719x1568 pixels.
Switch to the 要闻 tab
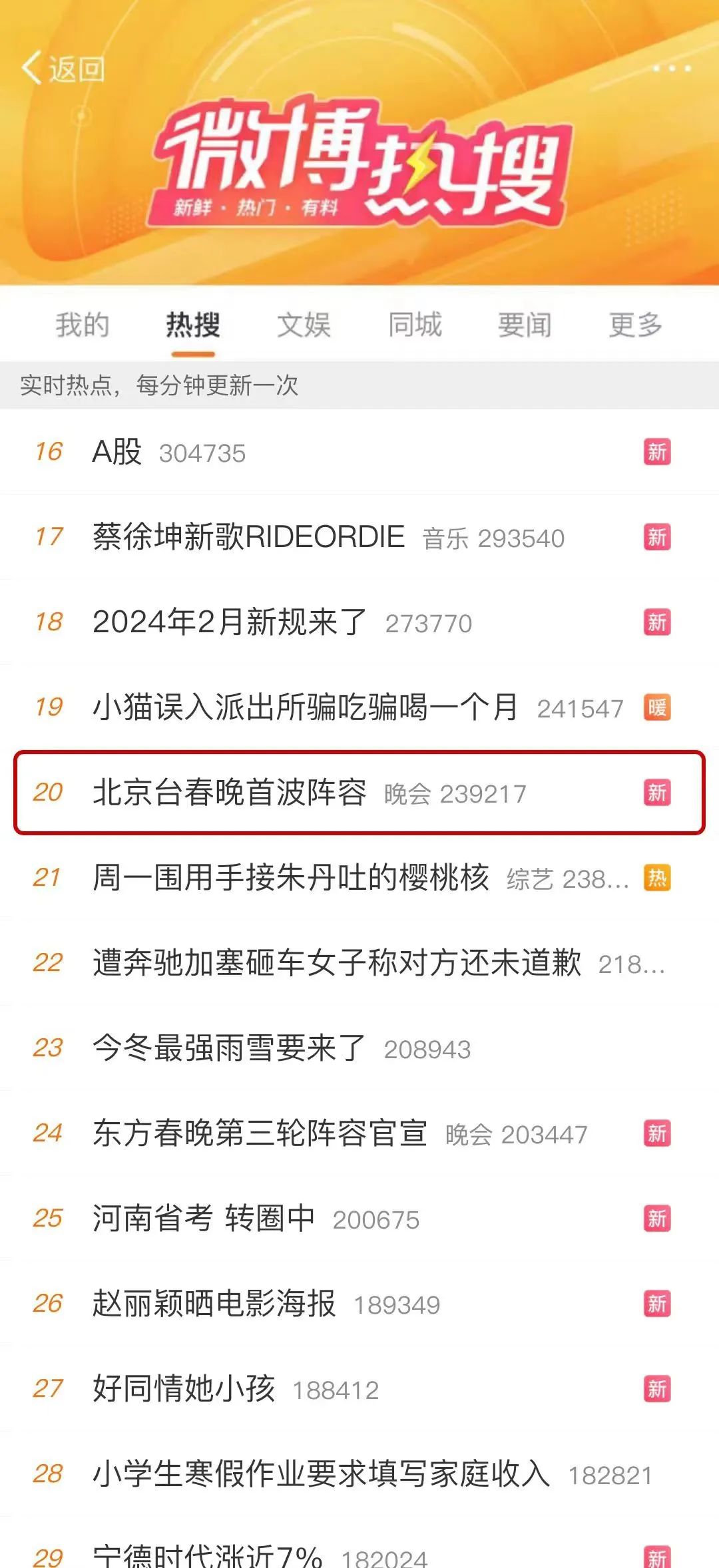click(x=525, y=325)
